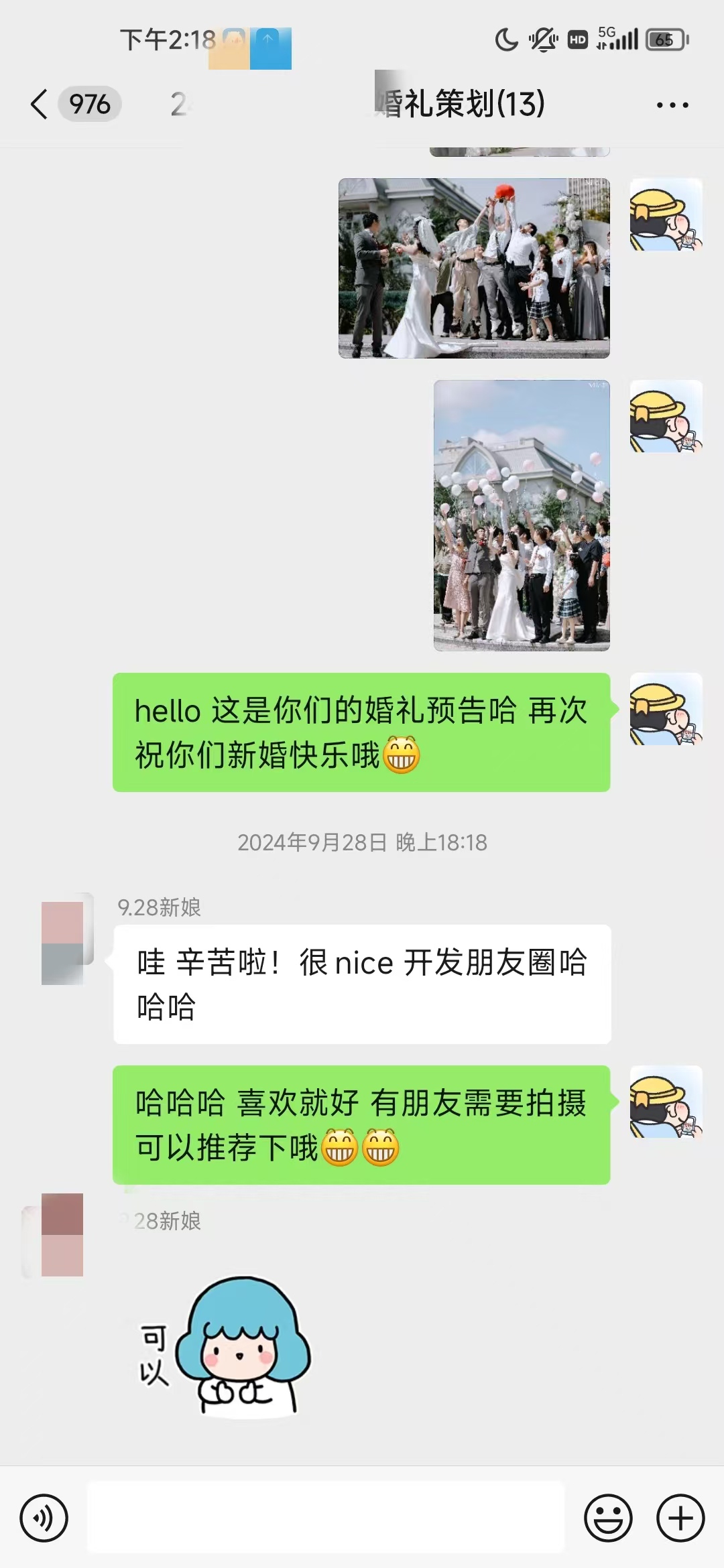Image resolution: width=724 pixels, height=1568 pixels.
Task: Tap sender avatar next to the hello 婚礼预告 message
Action: click(x=666, y=710)
